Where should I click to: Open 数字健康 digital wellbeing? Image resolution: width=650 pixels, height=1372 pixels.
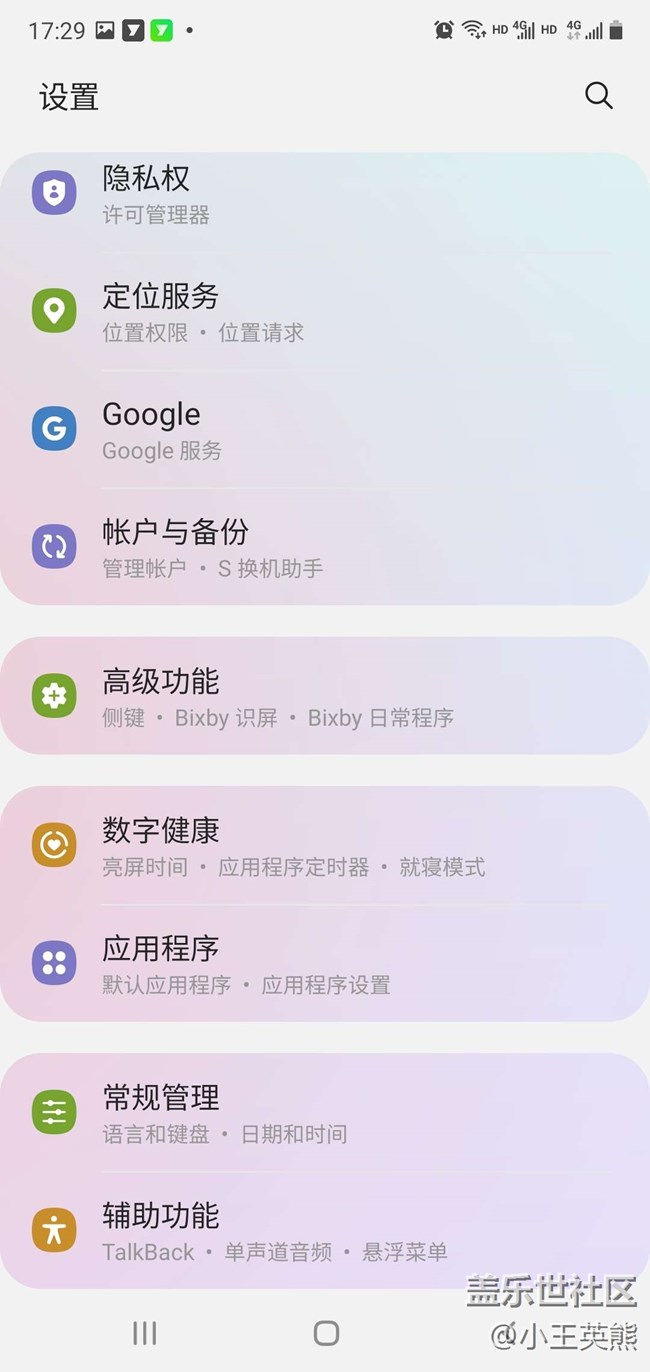click(325, 846)
